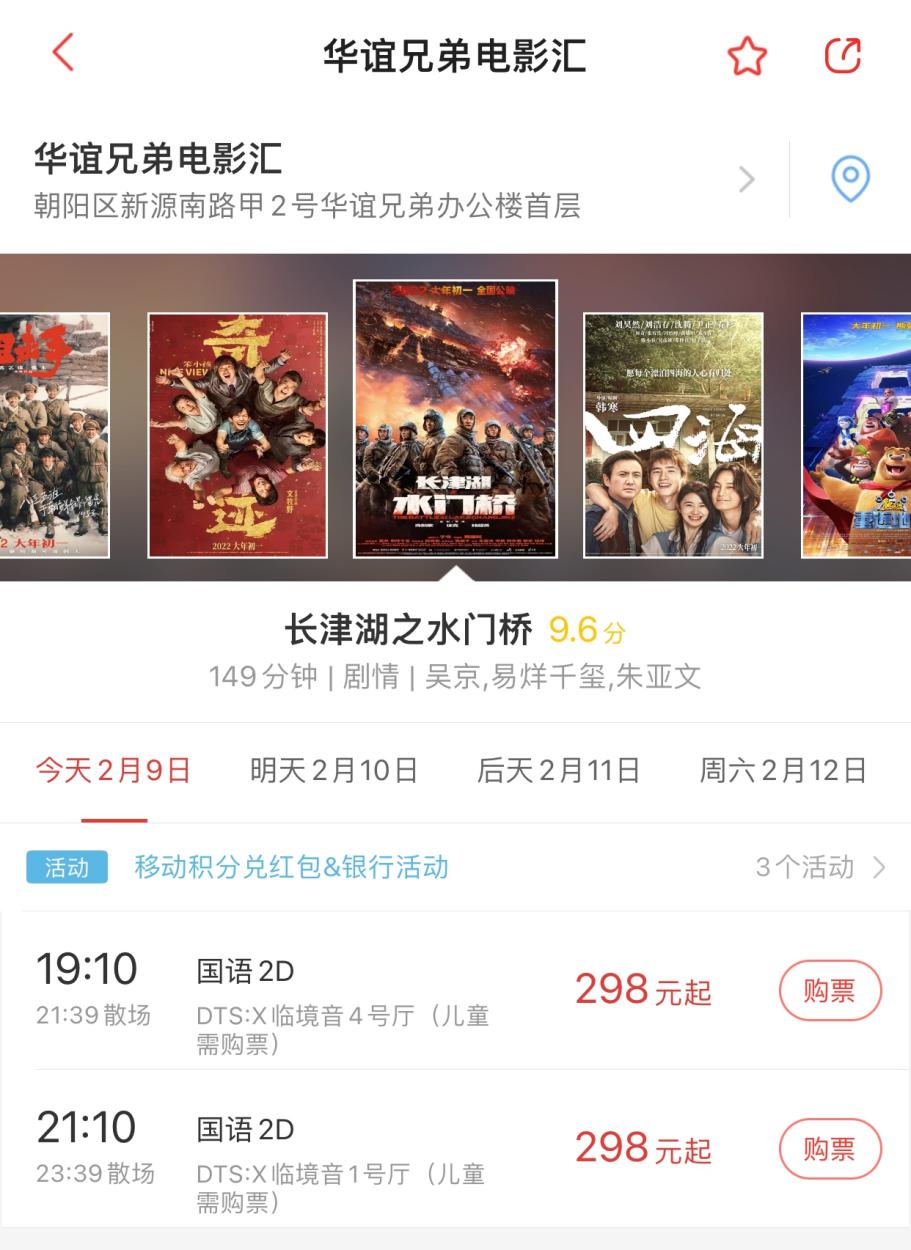Select the 奇迹 movie poster

click(237, 435)
